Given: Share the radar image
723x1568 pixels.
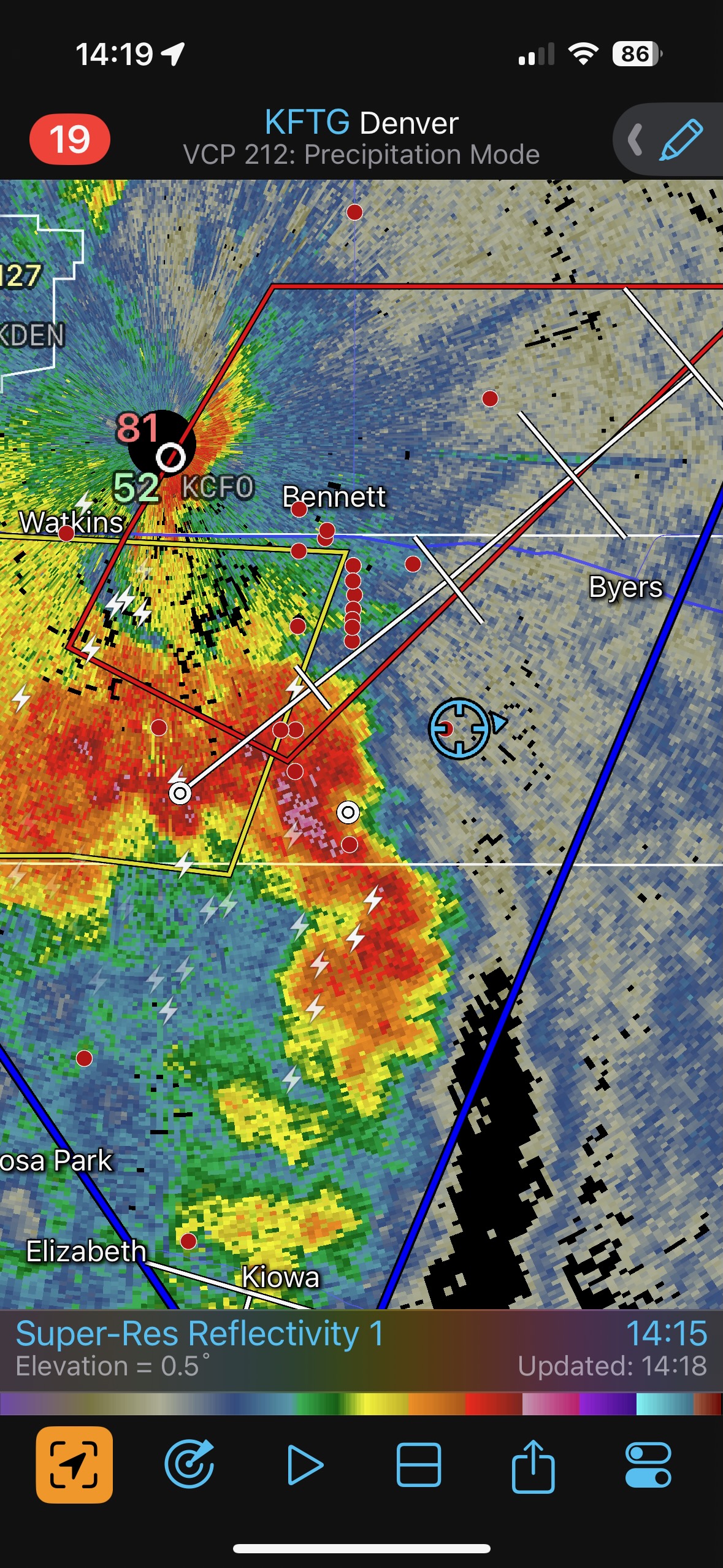Looking at the screenshot, I should coord(533,1464).
